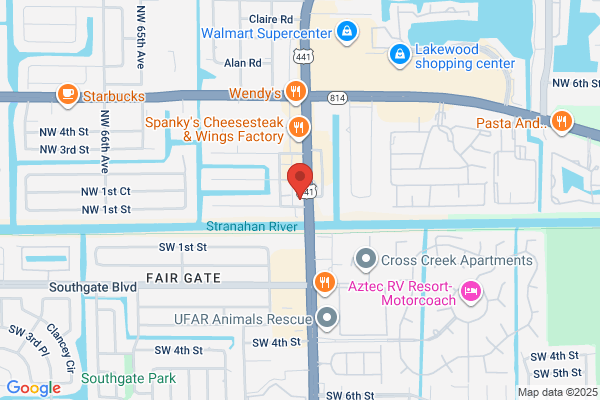Tap the red location pin on the map
600x400 pixels.
[x=300, y=181]
